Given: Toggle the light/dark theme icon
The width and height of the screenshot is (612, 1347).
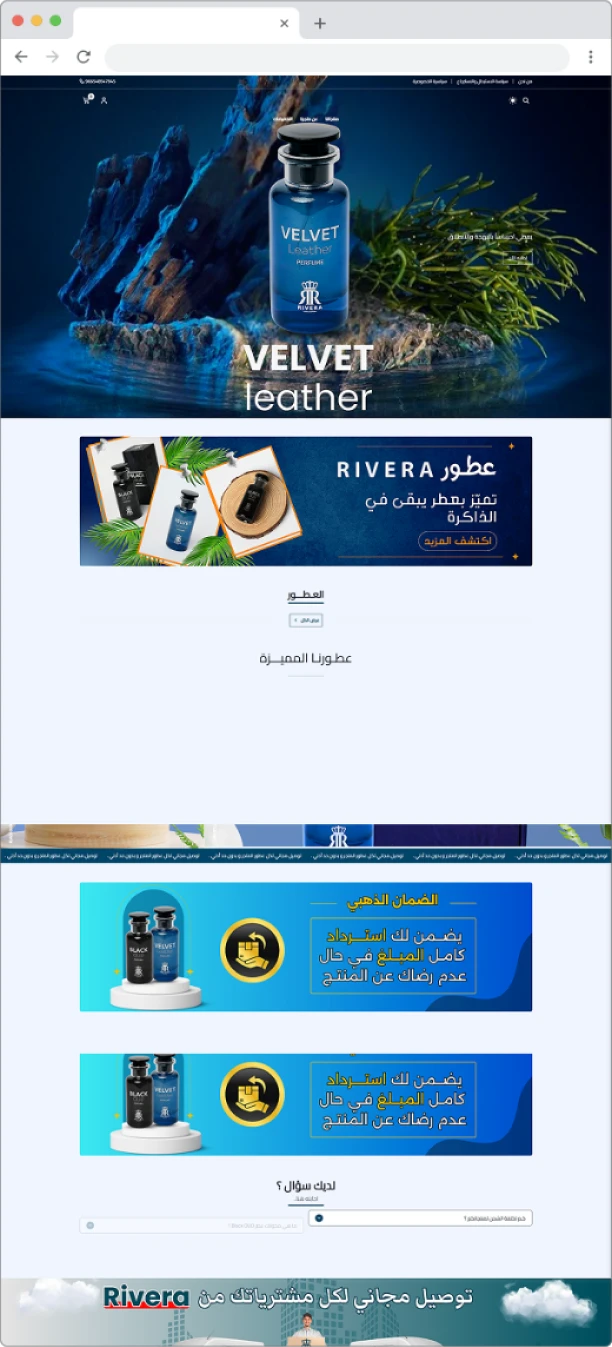Looking at the screenshot, I should 513,100.
